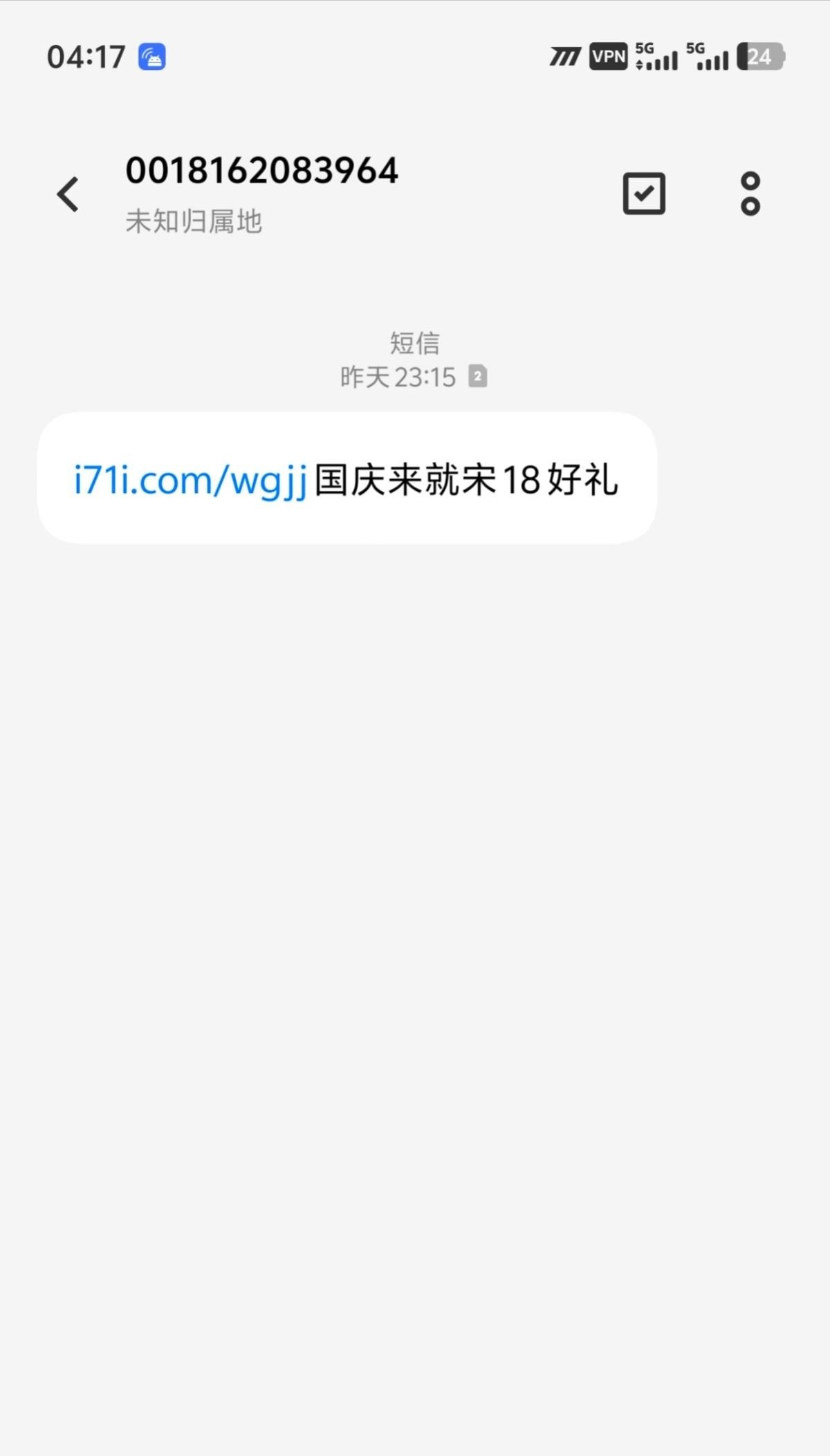The height and width of the screenshot is (1456, 830).
Task: Go back to the message list
Action: coord(68,194)
